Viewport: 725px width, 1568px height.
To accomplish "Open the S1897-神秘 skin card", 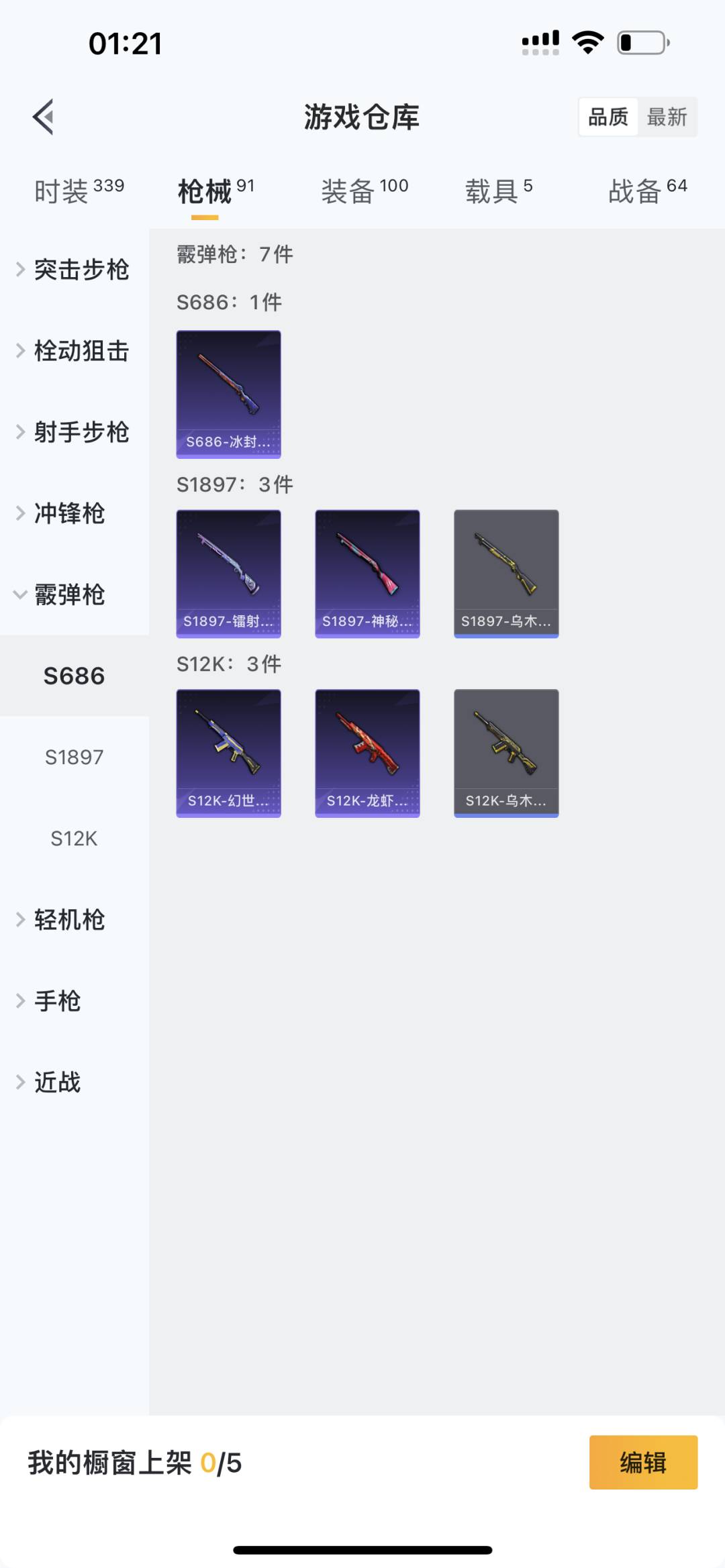I will pos(368,574).
